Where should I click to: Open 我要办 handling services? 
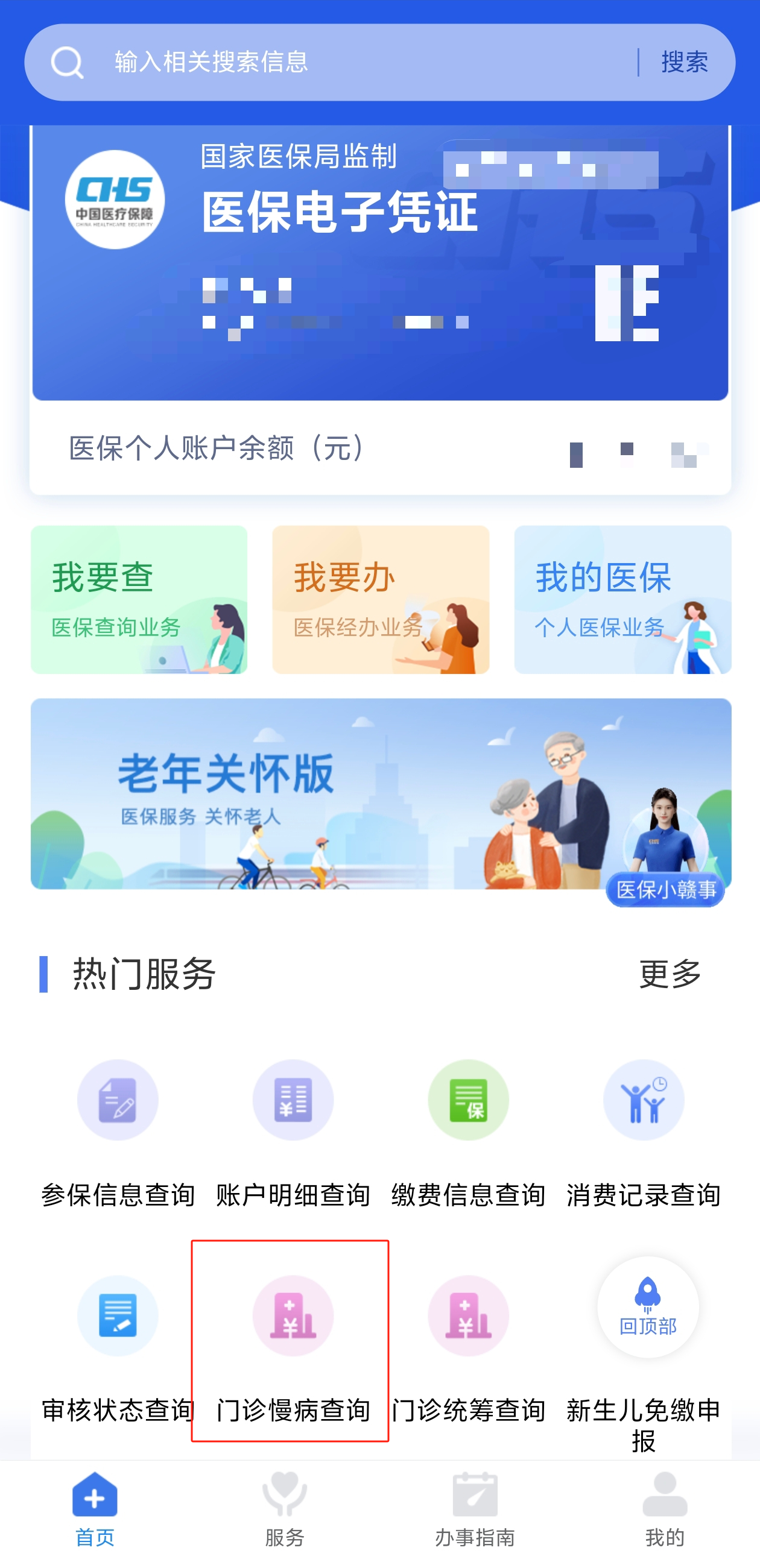[x=381, y=600]
